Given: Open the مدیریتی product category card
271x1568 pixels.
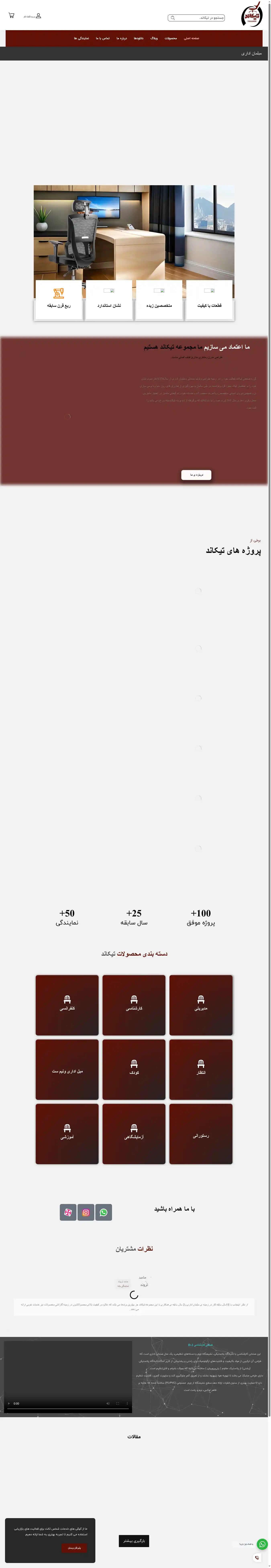Looking at the screenshot, I should (201, 1004).
